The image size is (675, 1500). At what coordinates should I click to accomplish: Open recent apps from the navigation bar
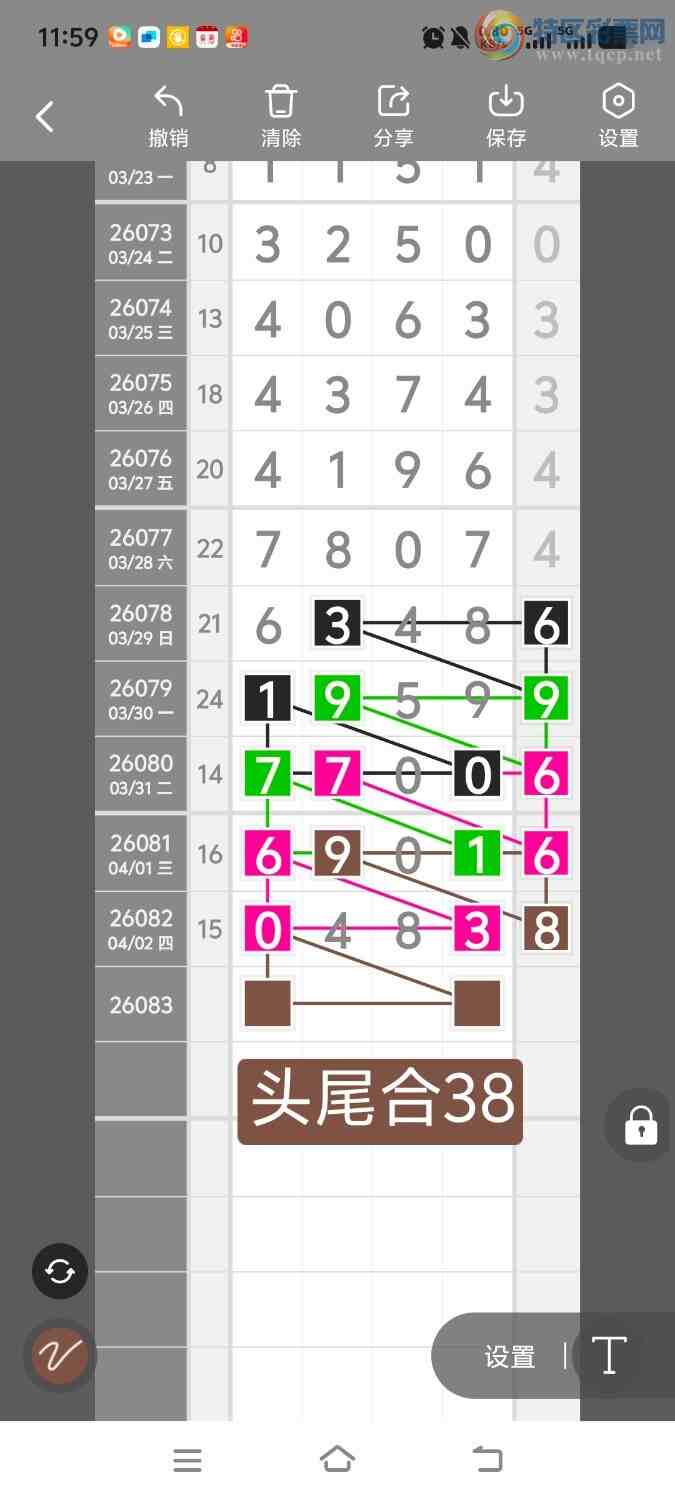[188, 1460]
